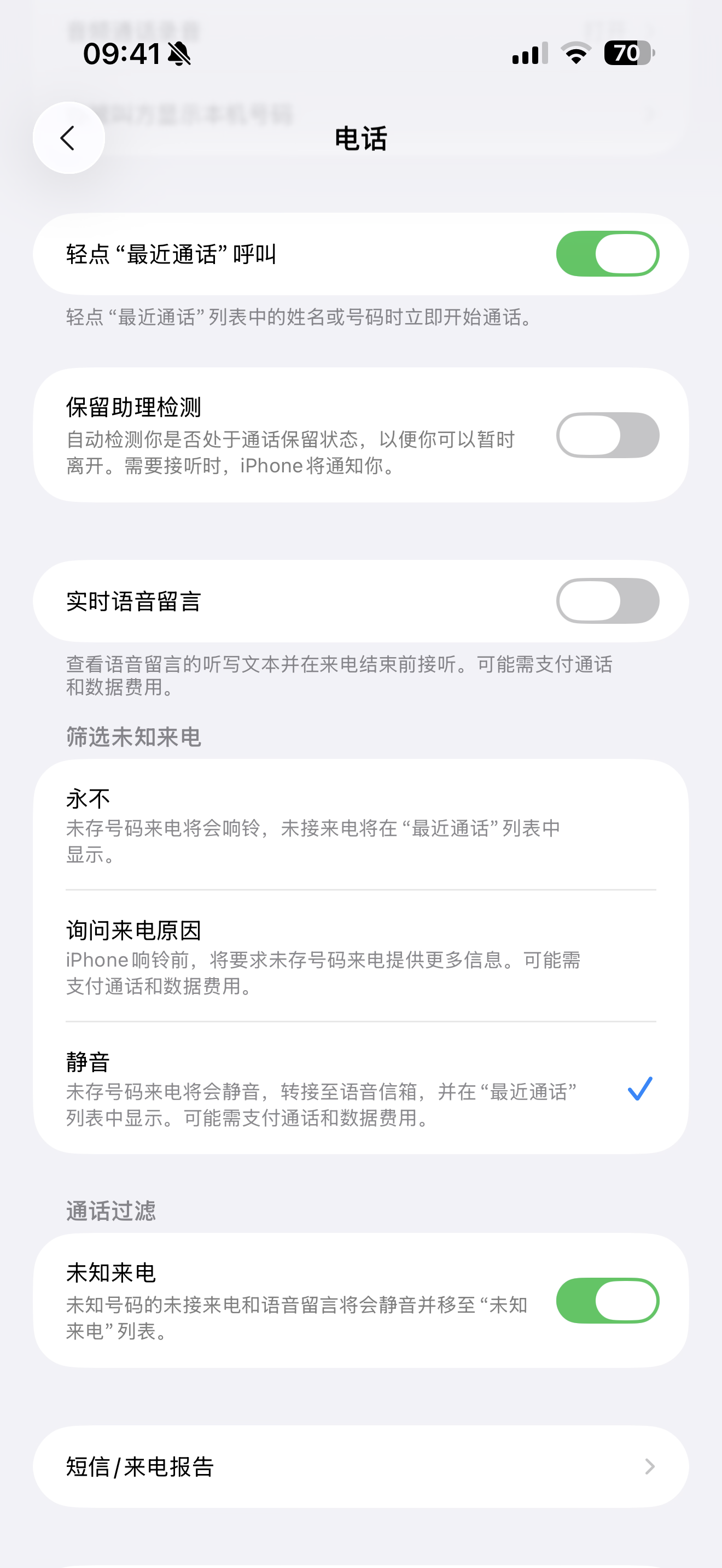The width and height of the screenshot is (722, 1568).
Task: Choose the 询问来电原因 option
Action: (x=360, y=956)
